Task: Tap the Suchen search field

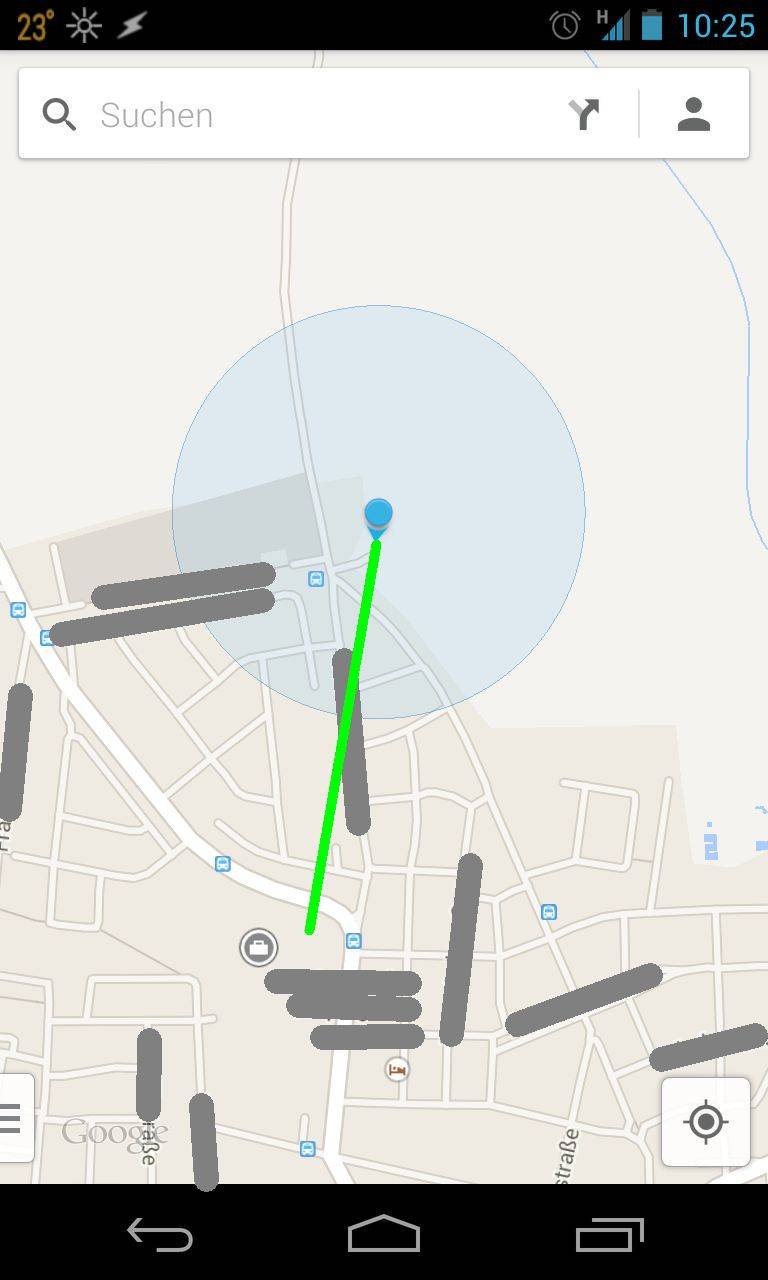Action: click(x=300, y=115)
